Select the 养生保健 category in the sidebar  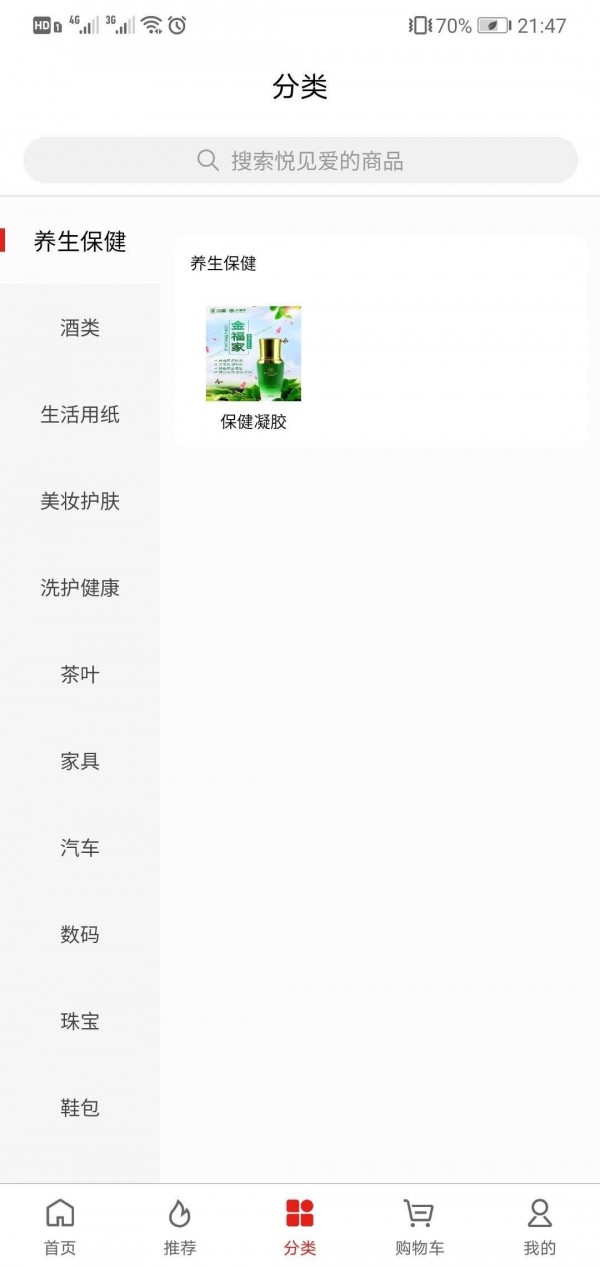point(80,241)
